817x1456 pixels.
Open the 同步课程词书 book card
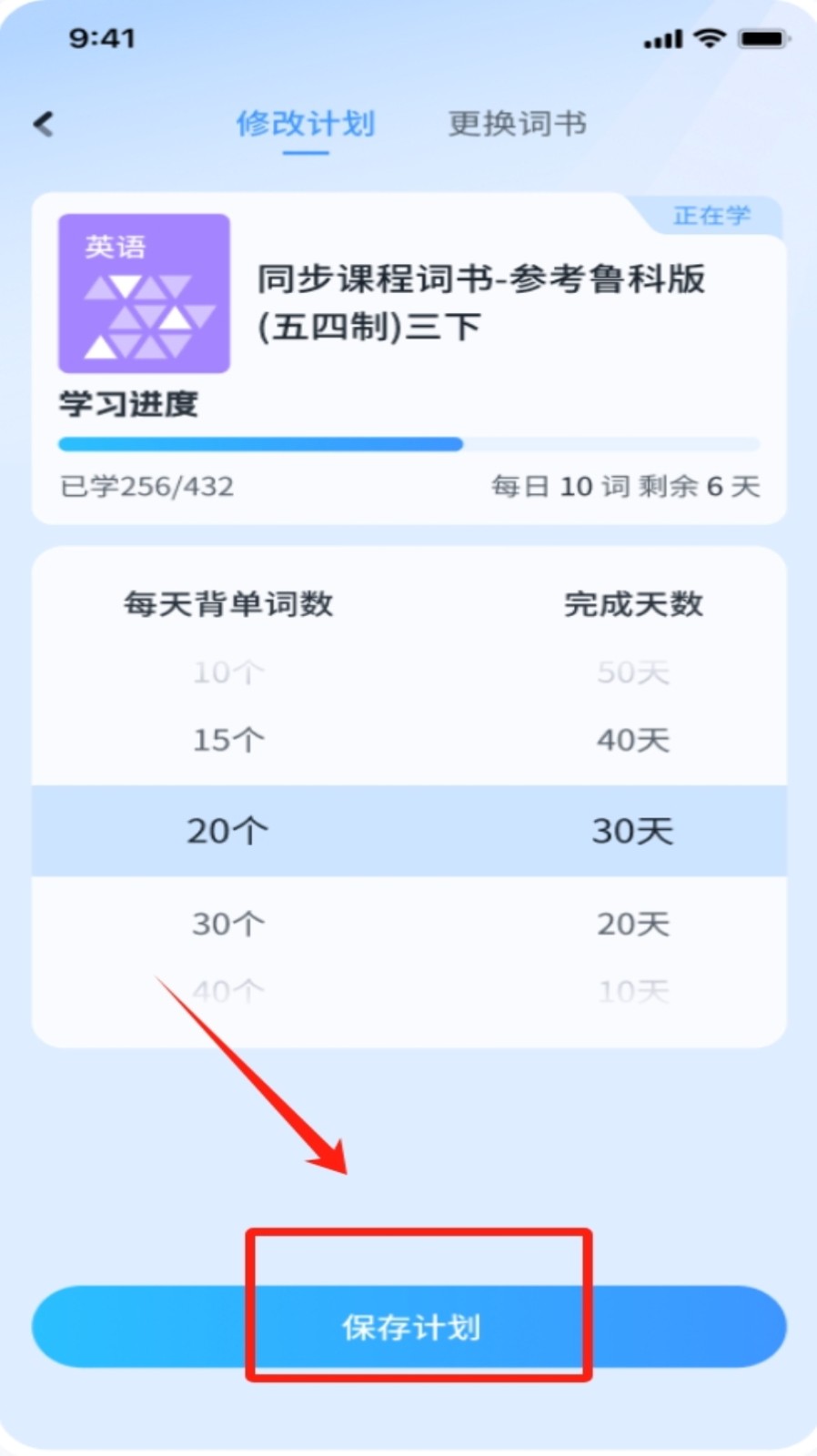pos(408,358)
